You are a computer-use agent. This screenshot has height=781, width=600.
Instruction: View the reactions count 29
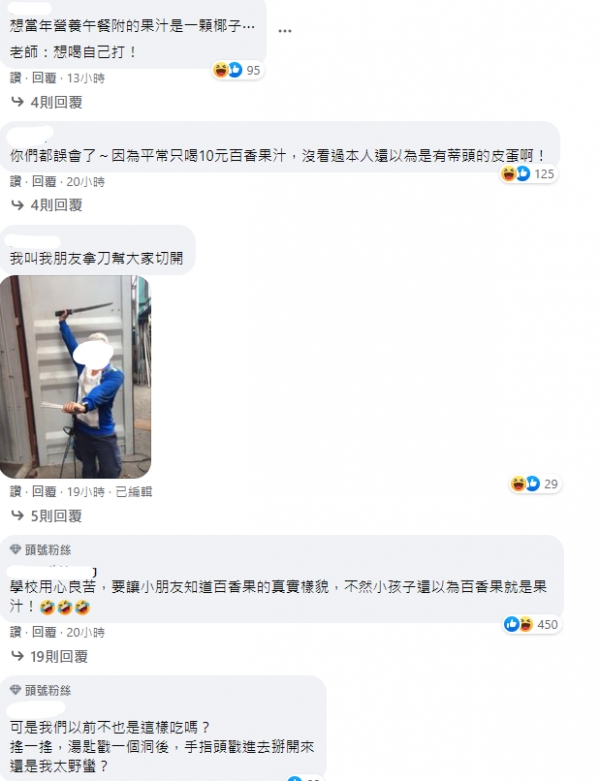535,484
